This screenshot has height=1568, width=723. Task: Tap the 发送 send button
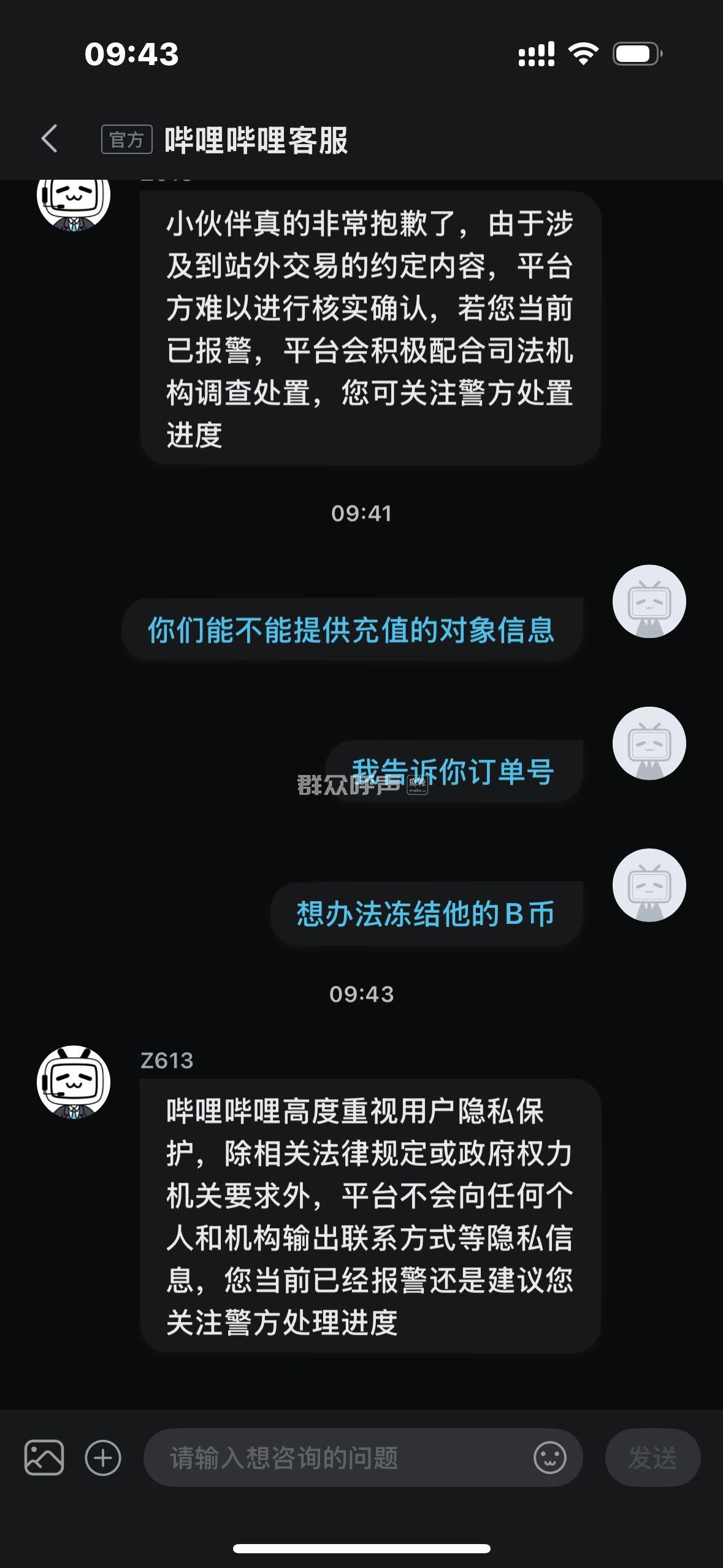[x=652, y=1458]
